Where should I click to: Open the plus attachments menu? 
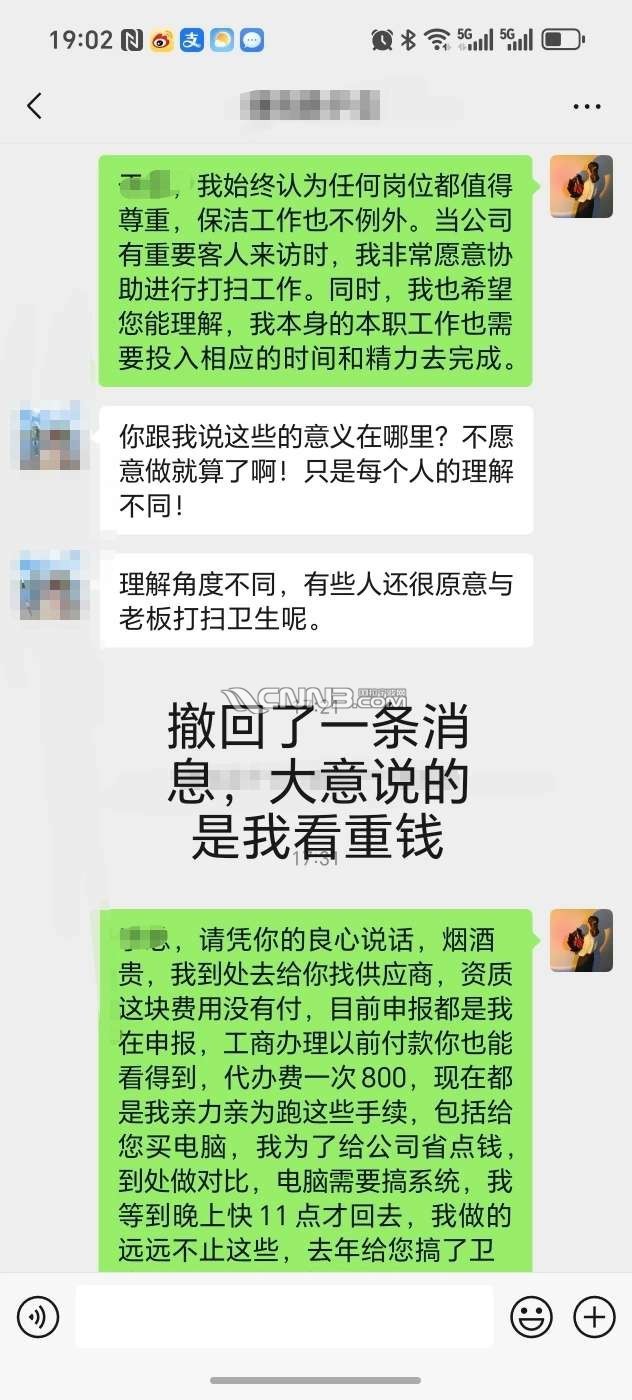coord(594,1317)
